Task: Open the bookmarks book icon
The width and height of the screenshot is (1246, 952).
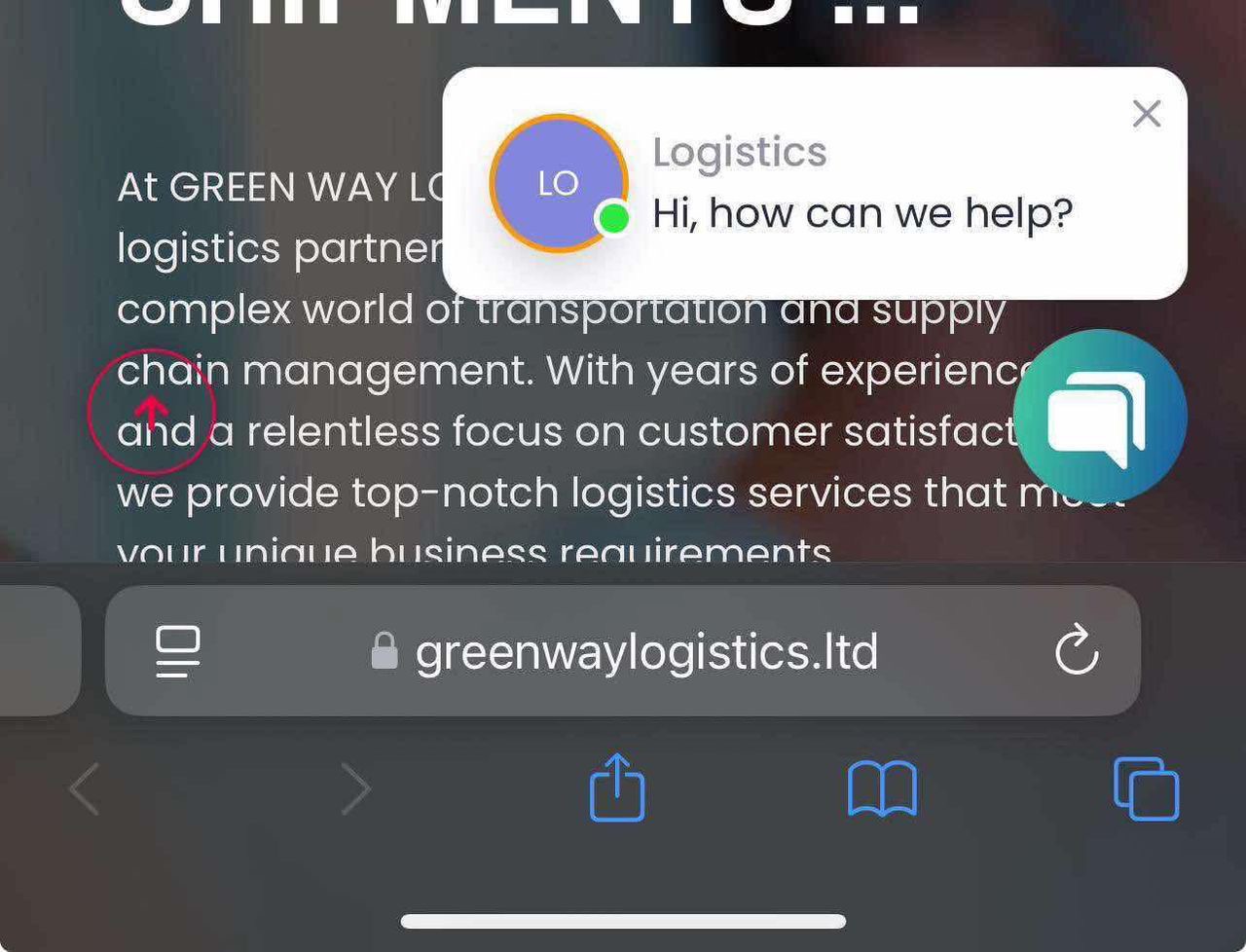Action: (x=882, y=787)
